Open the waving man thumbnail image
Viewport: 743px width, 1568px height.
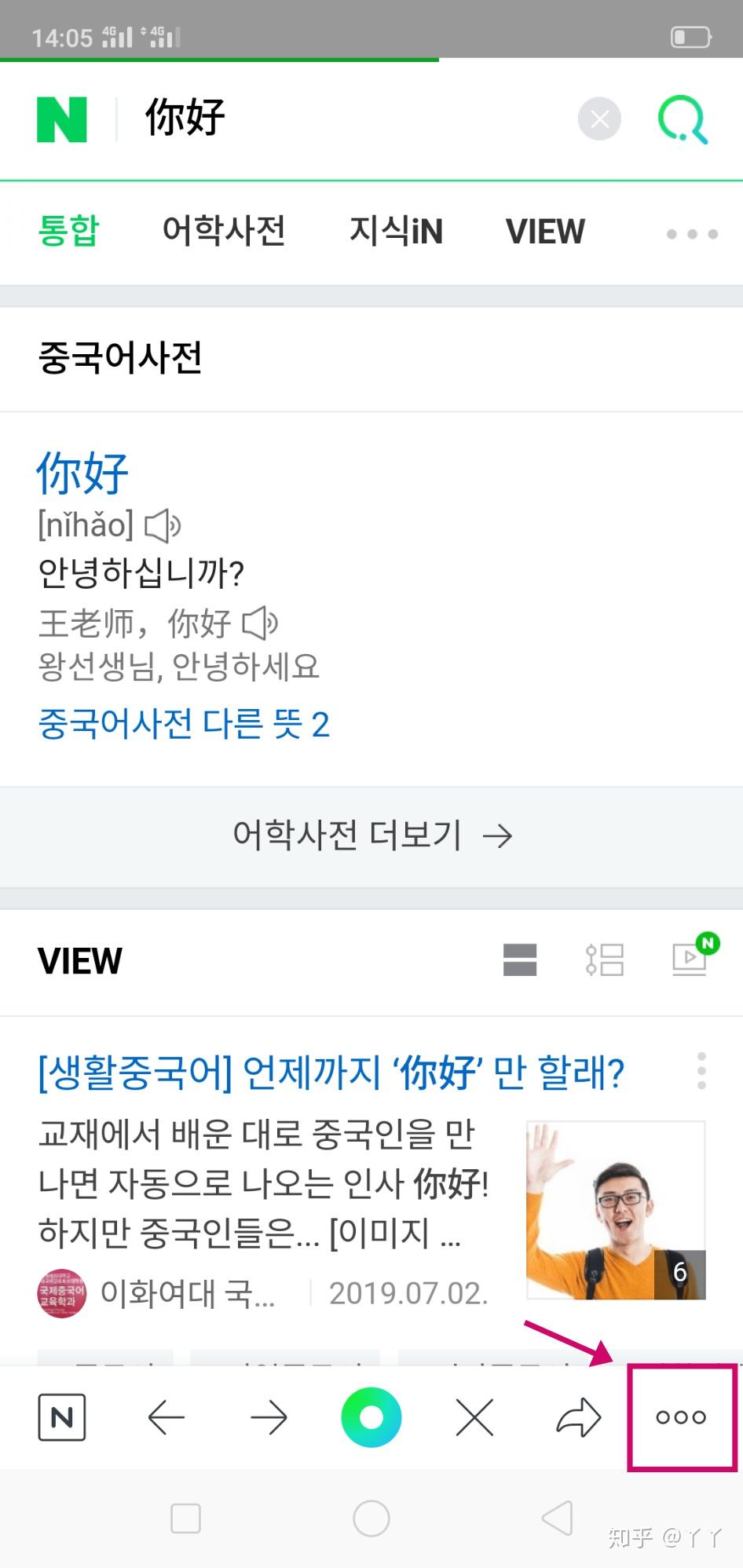616,1210
